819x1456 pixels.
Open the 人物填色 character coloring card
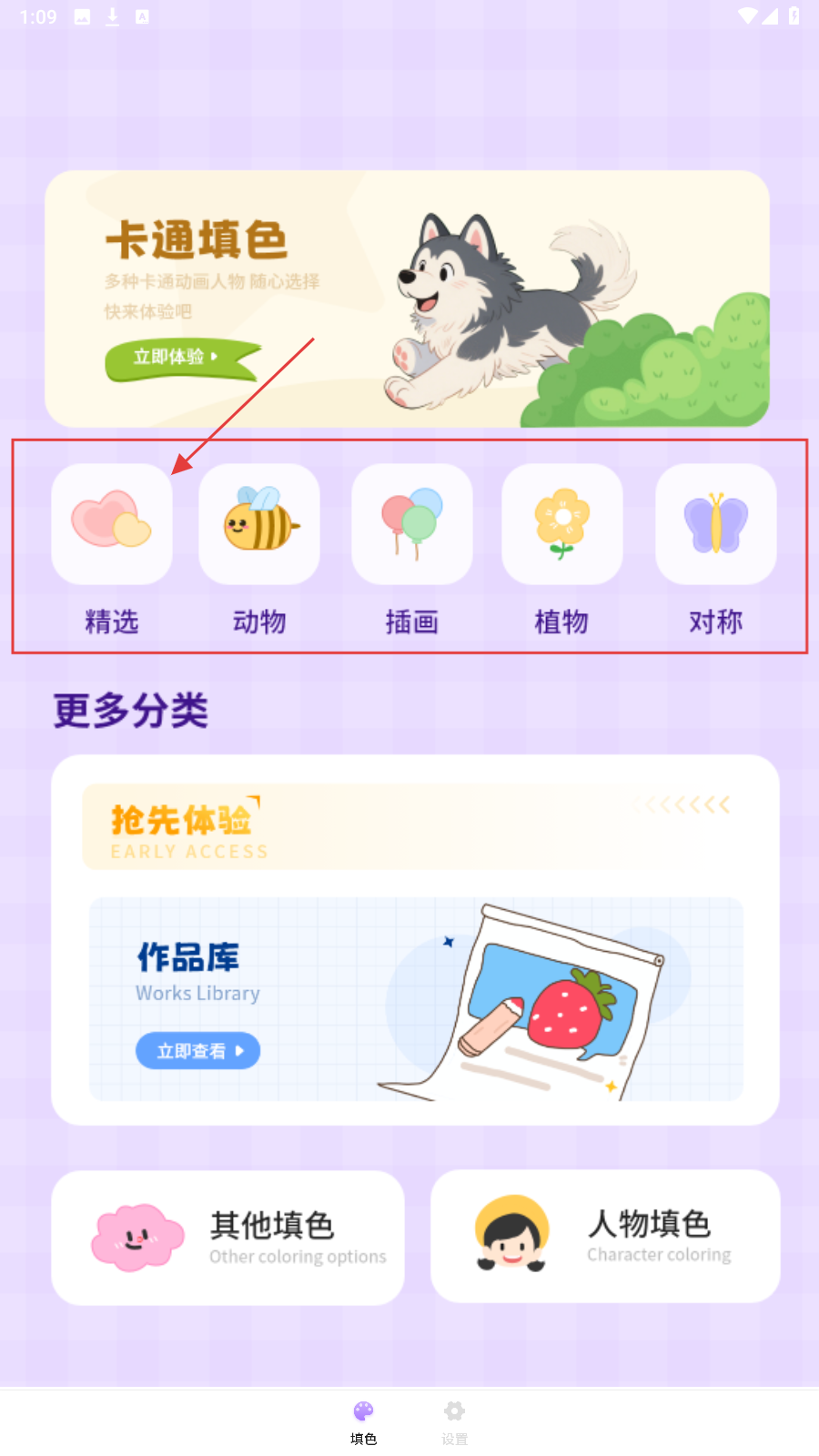(605, 1236)
